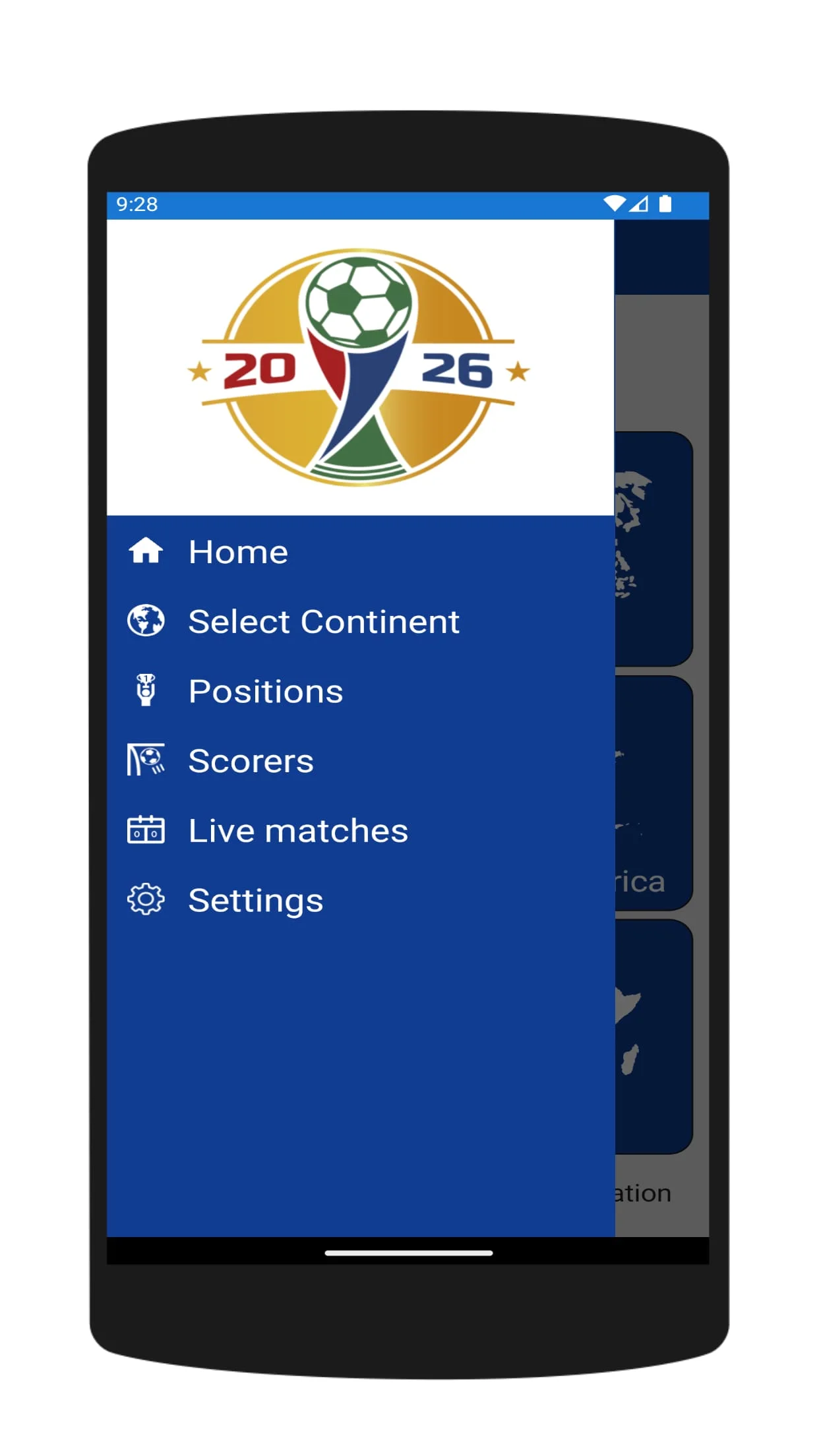View the Scorers list
Screen dimensions: 819x1456
tap(251, 761)
